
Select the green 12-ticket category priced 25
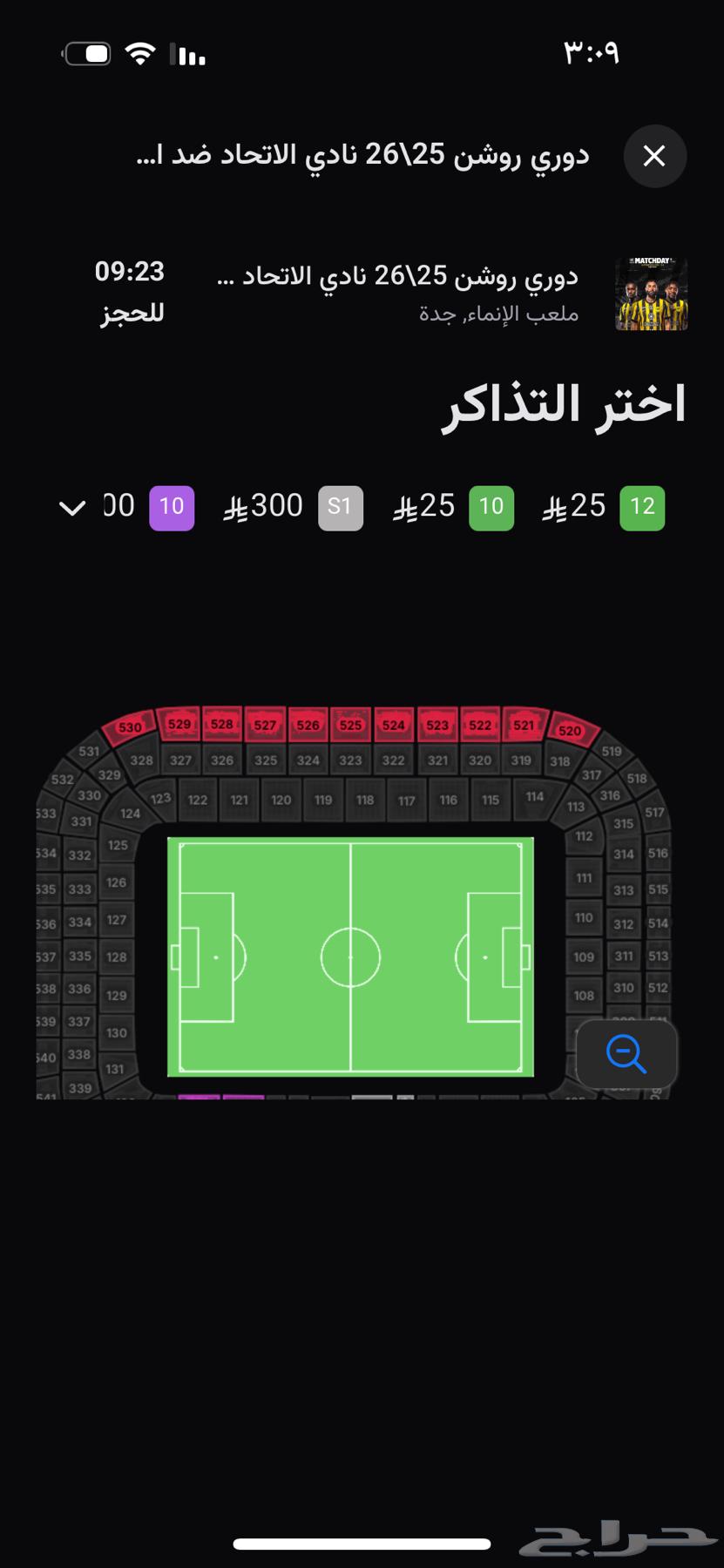coord(642,507)
